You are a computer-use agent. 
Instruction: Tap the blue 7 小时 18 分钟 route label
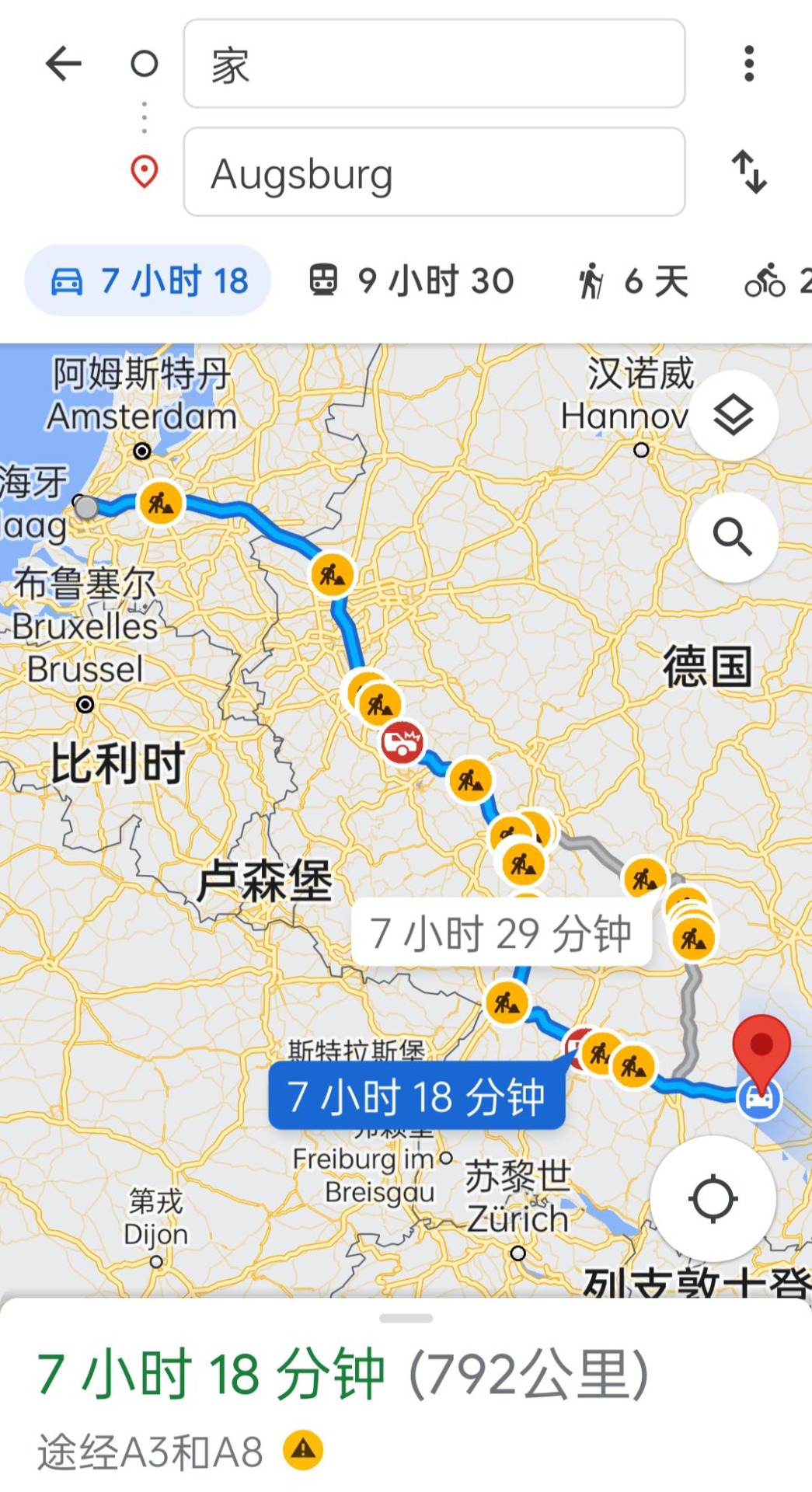tap(416, 1096)
